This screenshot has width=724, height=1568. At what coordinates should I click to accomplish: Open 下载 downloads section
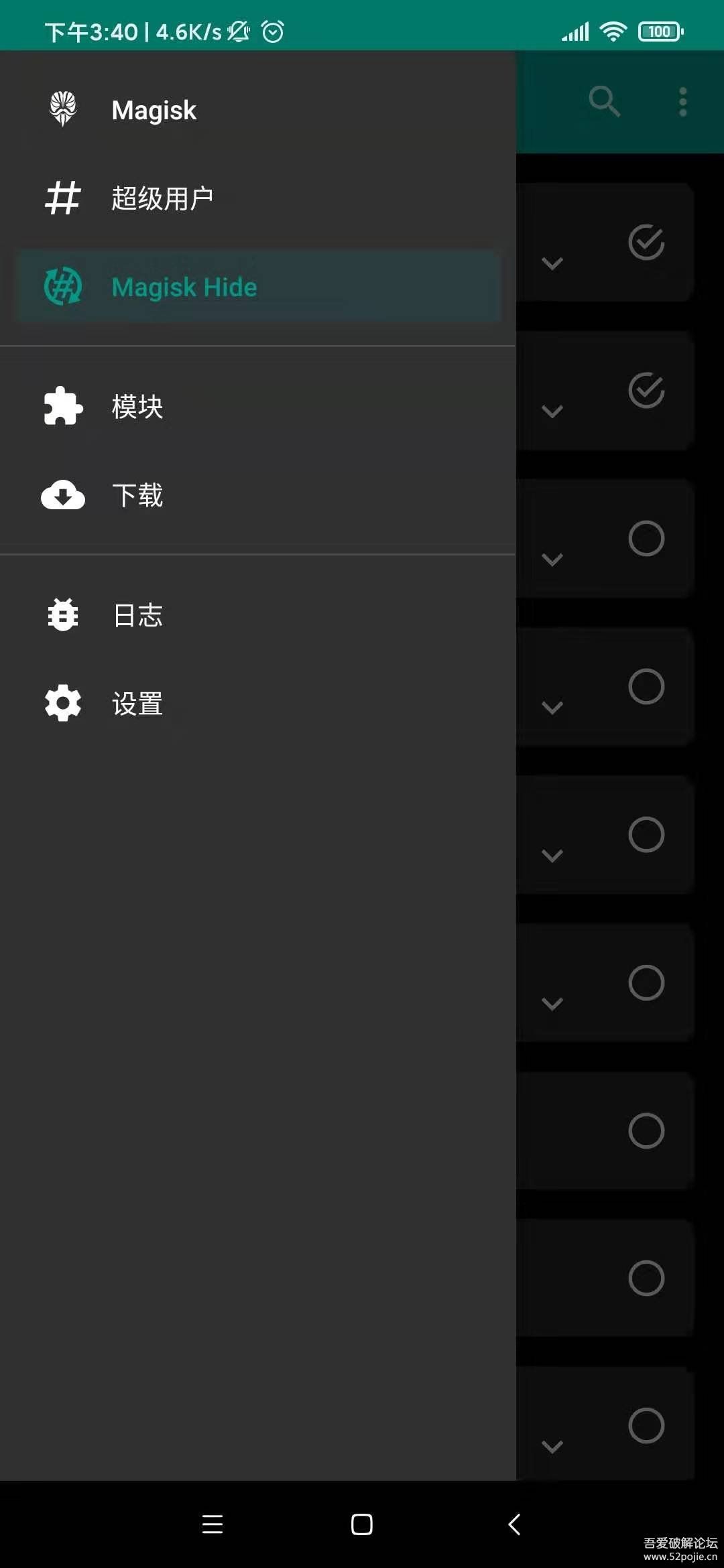(258, 495)
